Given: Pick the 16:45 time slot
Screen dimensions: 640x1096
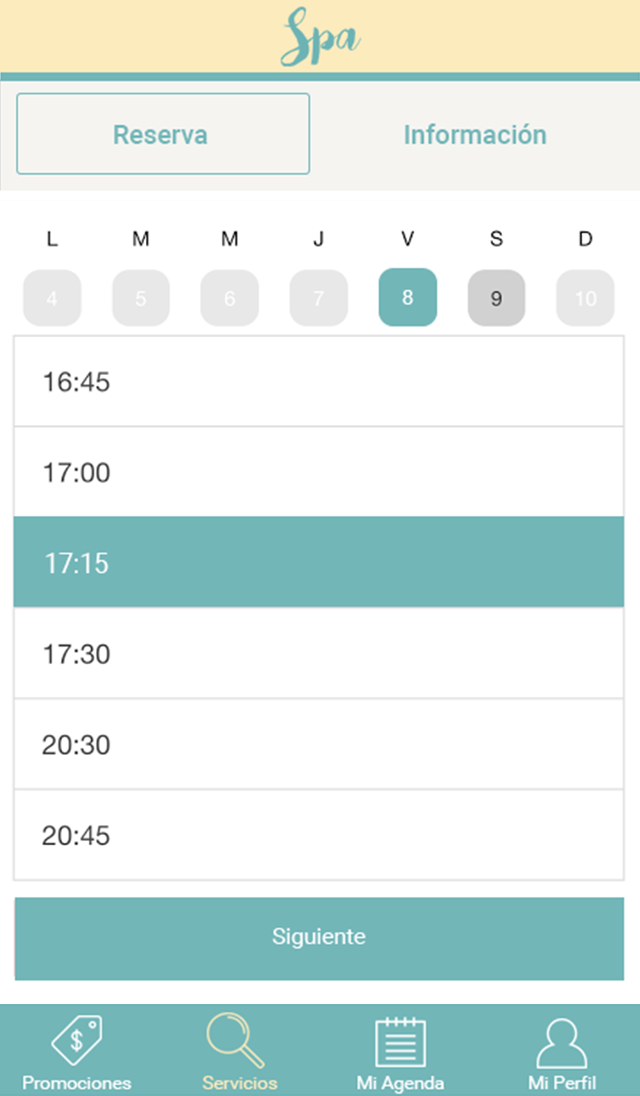Looking at the screenshot, I should pos(318,382).
